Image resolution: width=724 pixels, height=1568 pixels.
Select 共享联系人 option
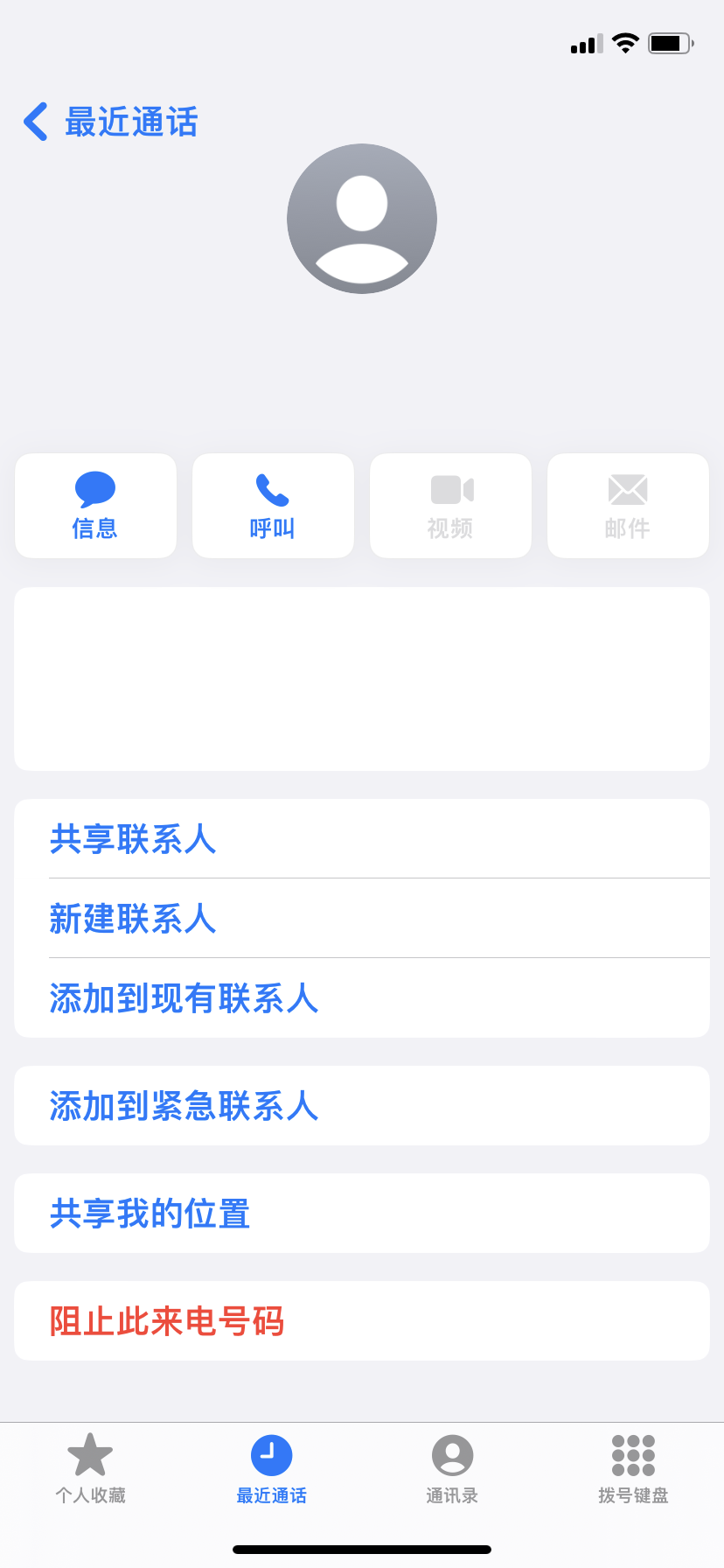[133, 839]
